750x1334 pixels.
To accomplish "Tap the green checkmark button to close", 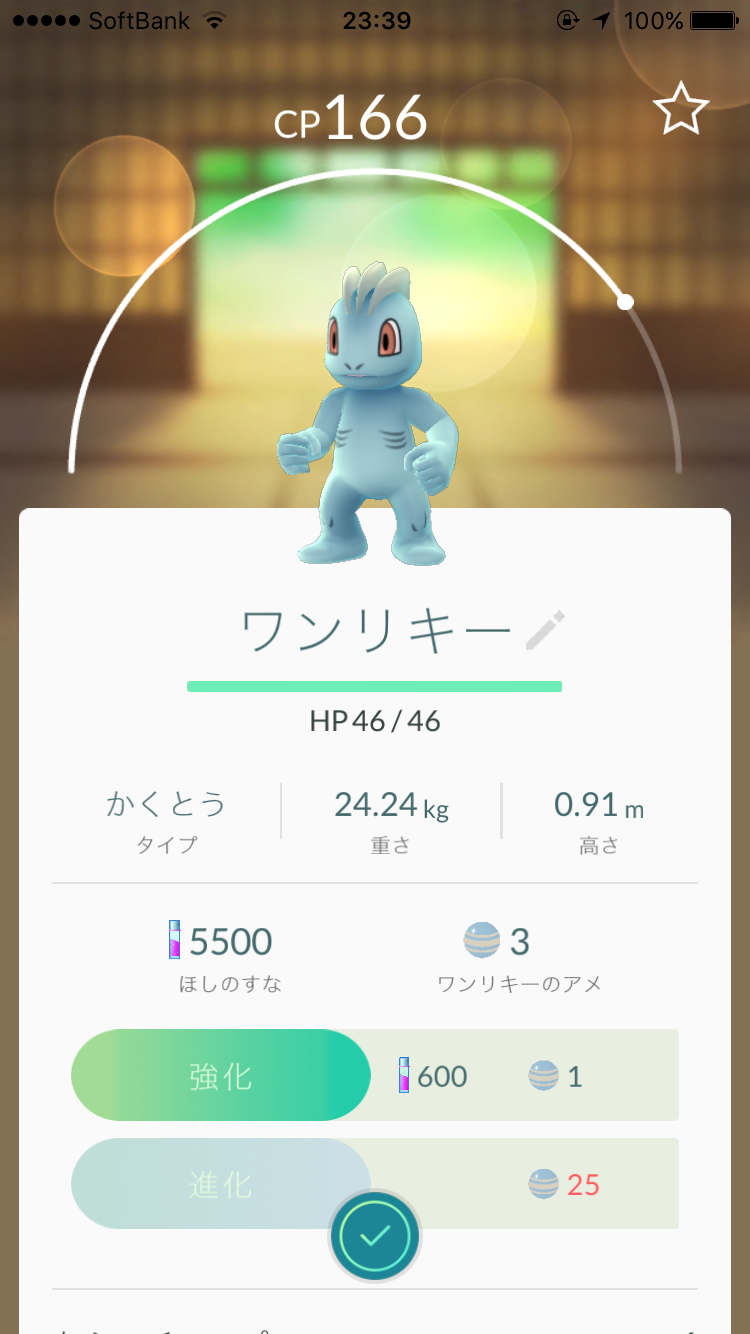I will pos(375,1235).
